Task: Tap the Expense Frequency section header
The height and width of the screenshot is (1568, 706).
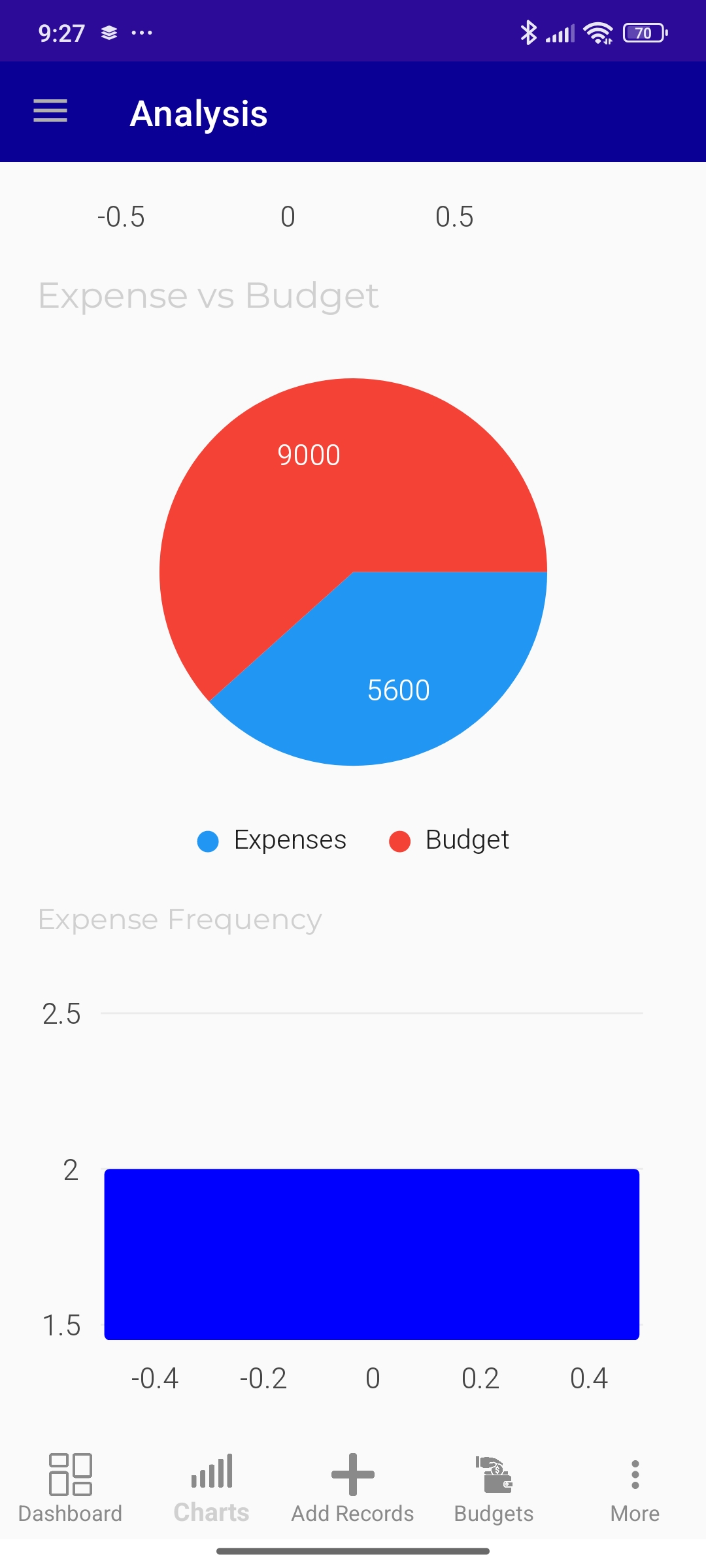Action: click(179, 919)
